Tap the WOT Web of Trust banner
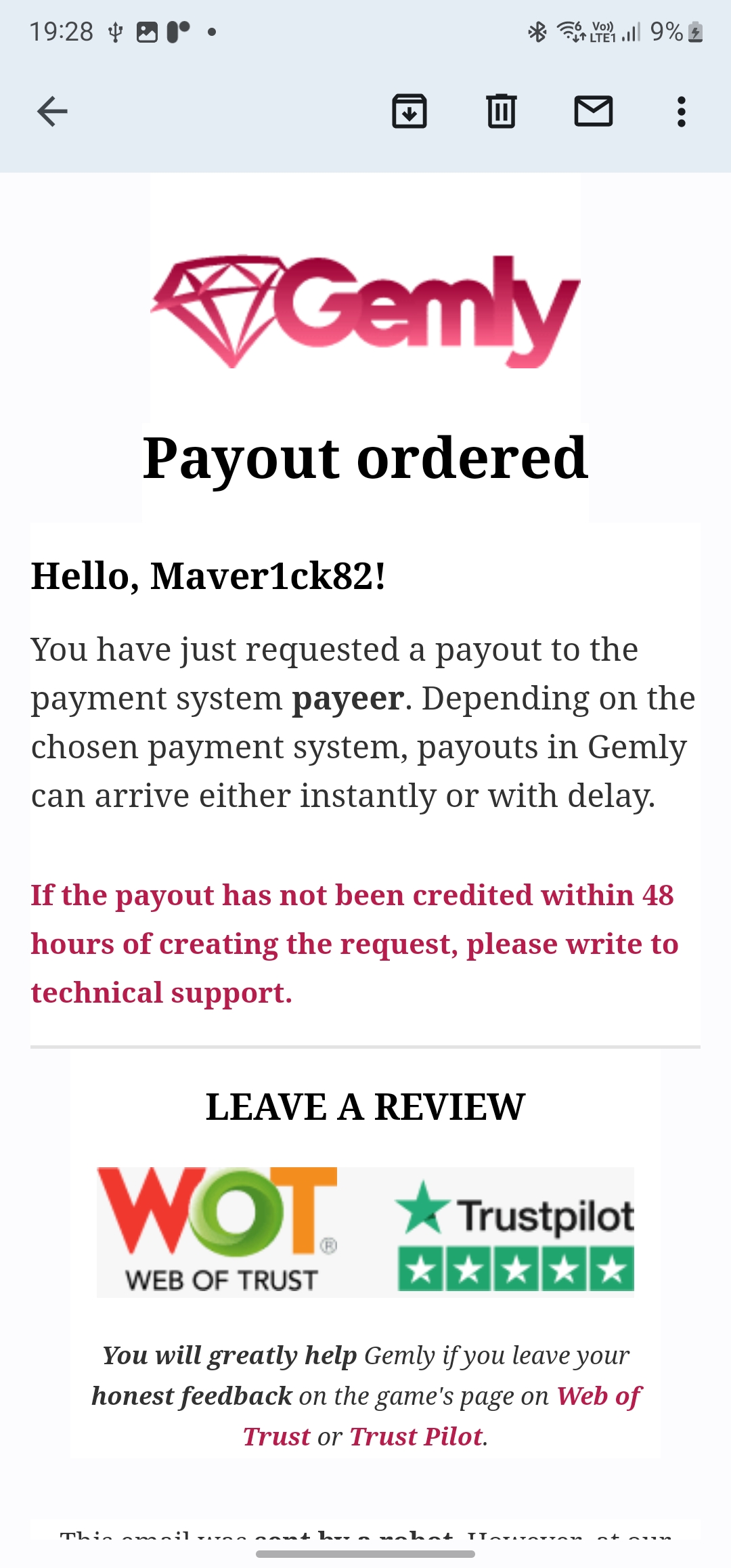731x1568 pixels. pos(218,1232)
